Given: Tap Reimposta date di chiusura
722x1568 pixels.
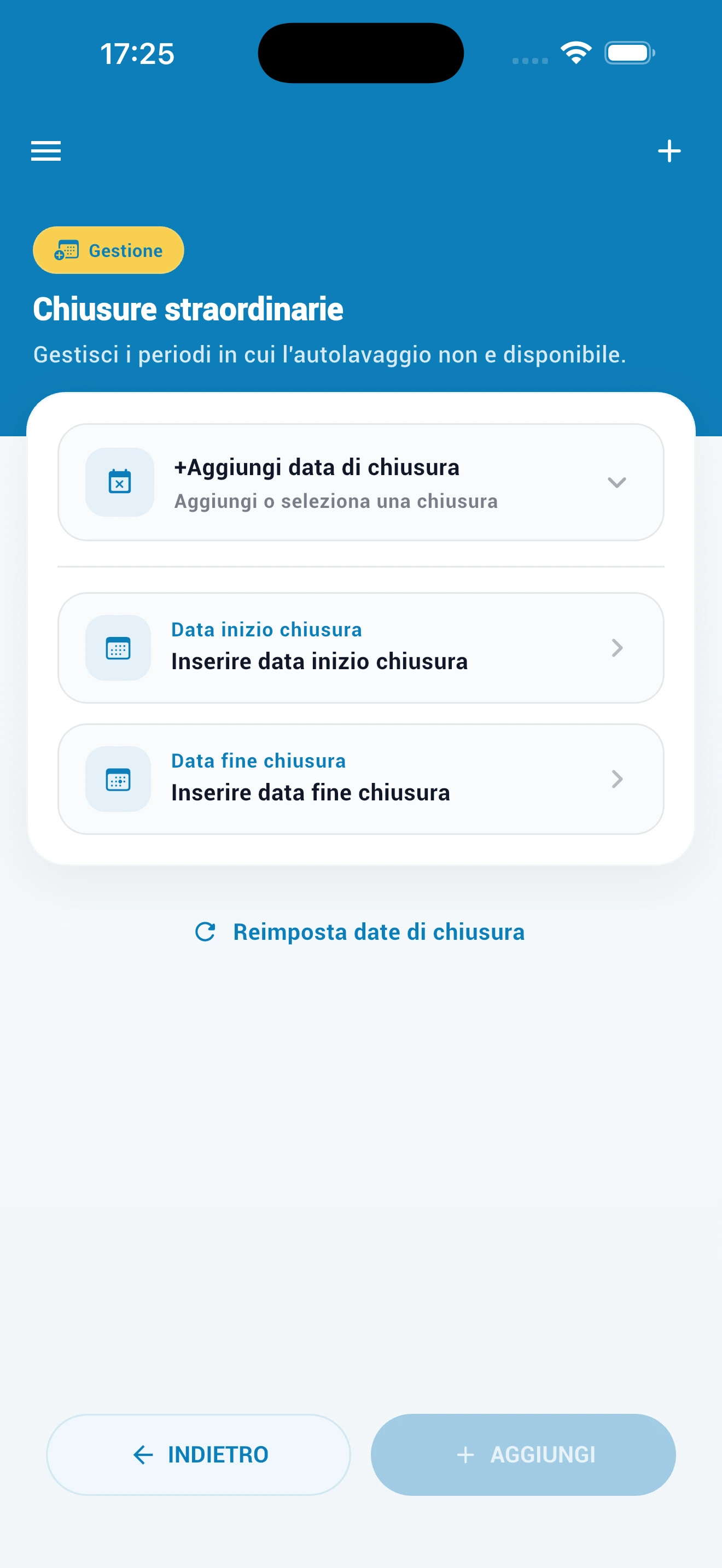Looking at the screenshot, I should coord(360,932).
